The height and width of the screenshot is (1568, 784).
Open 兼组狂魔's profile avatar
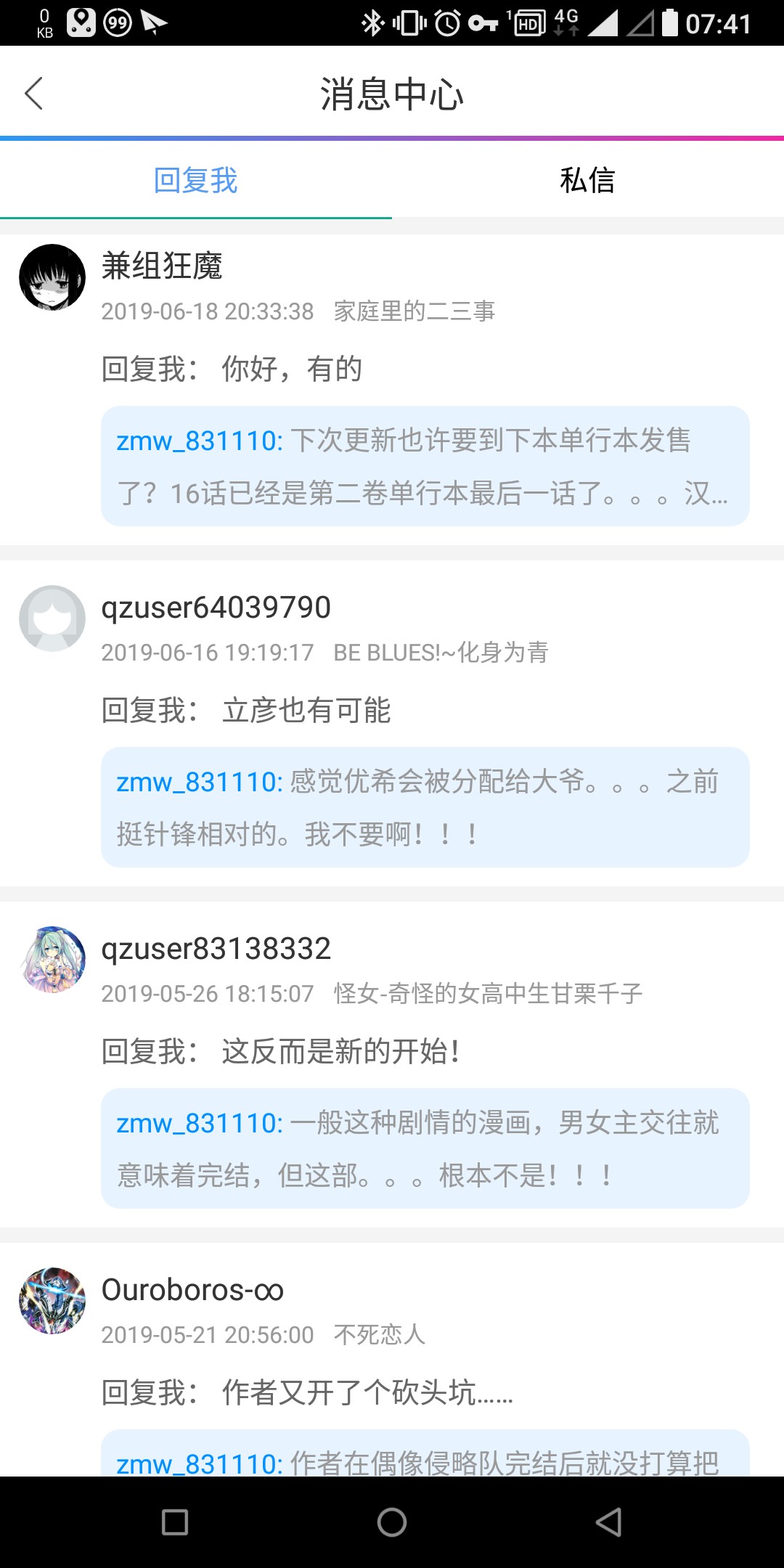pyautogui.click(x=52, y=277)
